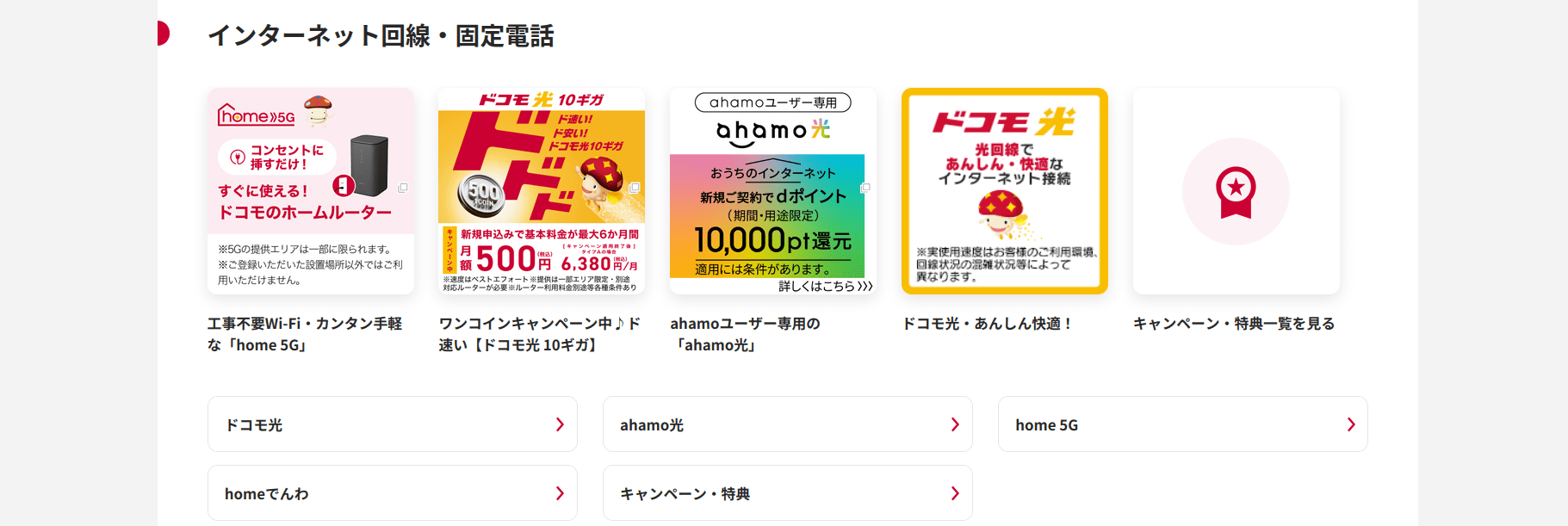Viewport: 1568px width, 526px height.
Task: View the キャンペーン・特典一覧 card
Action: point(1236,191)
